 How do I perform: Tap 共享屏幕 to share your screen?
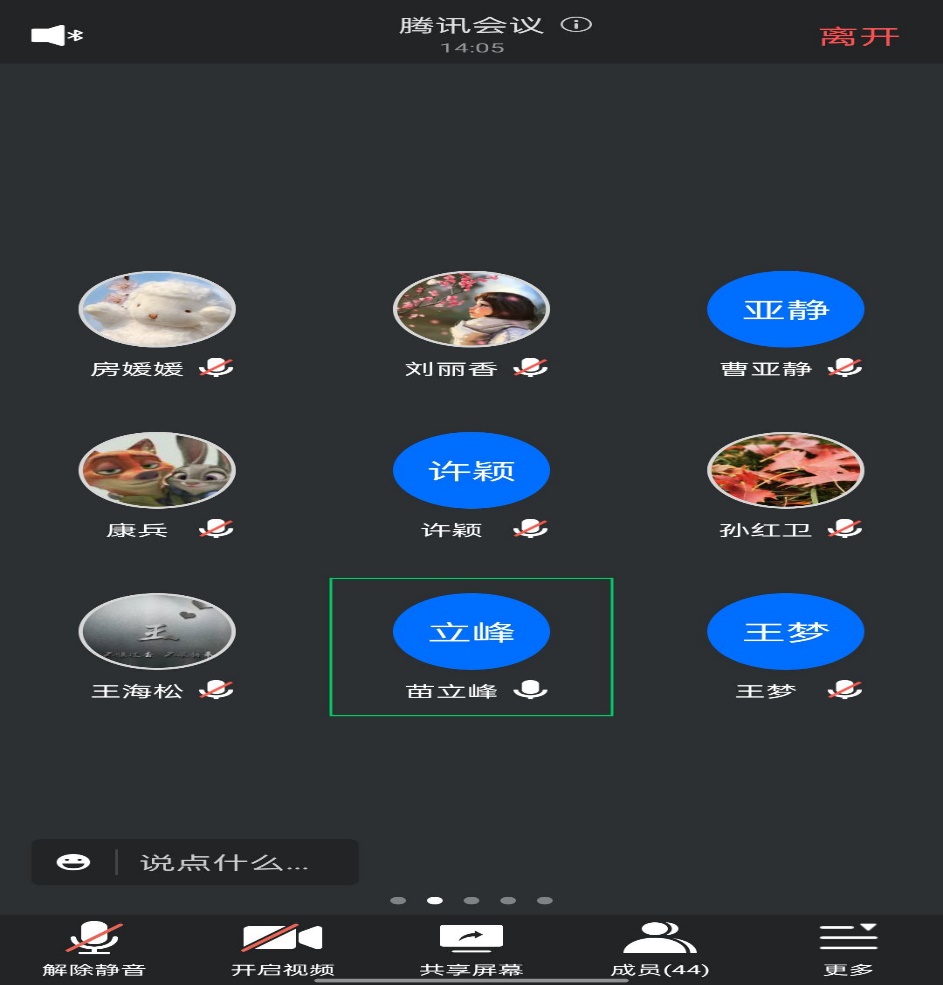tap(471, 968)
